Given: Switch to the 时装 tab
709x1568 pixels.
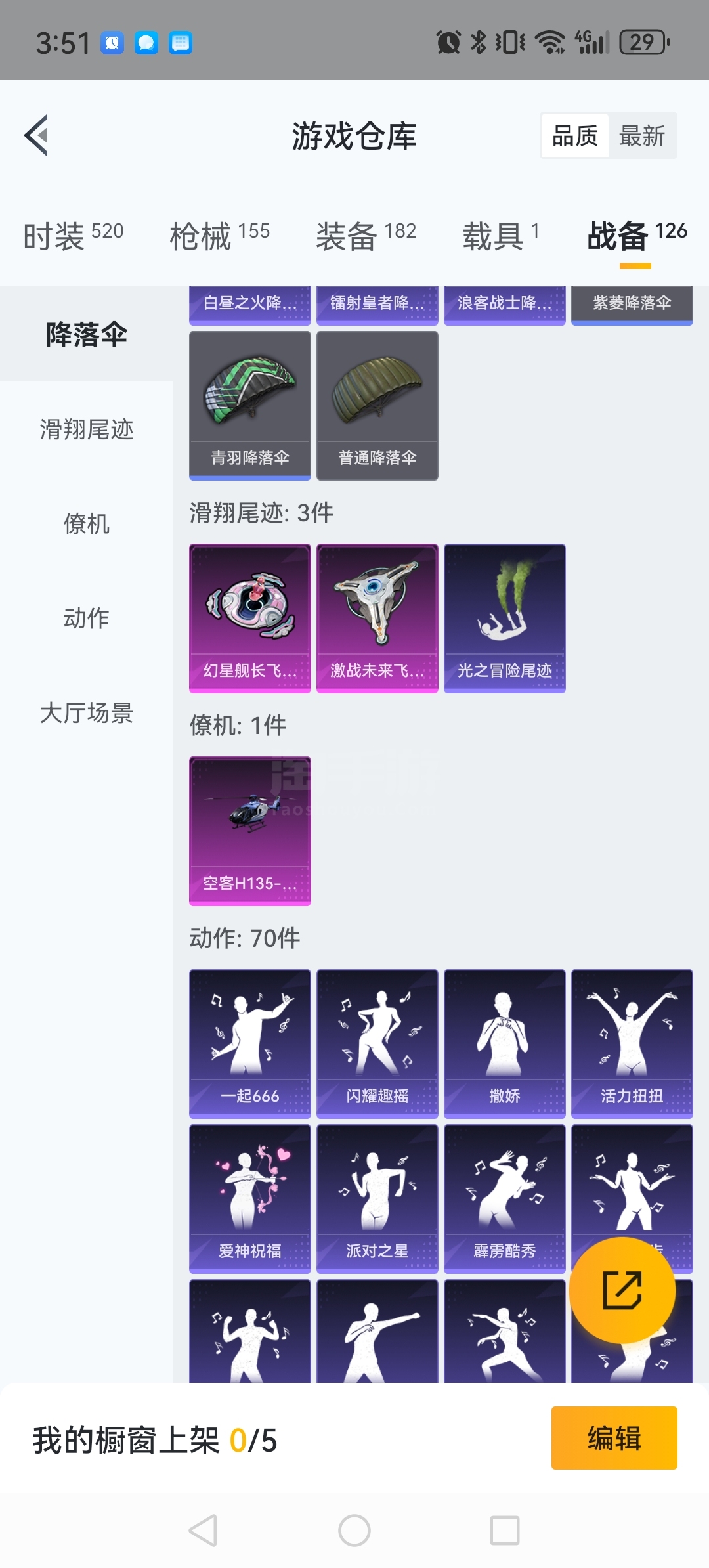Looking at the screenshot, I should coord(74,235).
